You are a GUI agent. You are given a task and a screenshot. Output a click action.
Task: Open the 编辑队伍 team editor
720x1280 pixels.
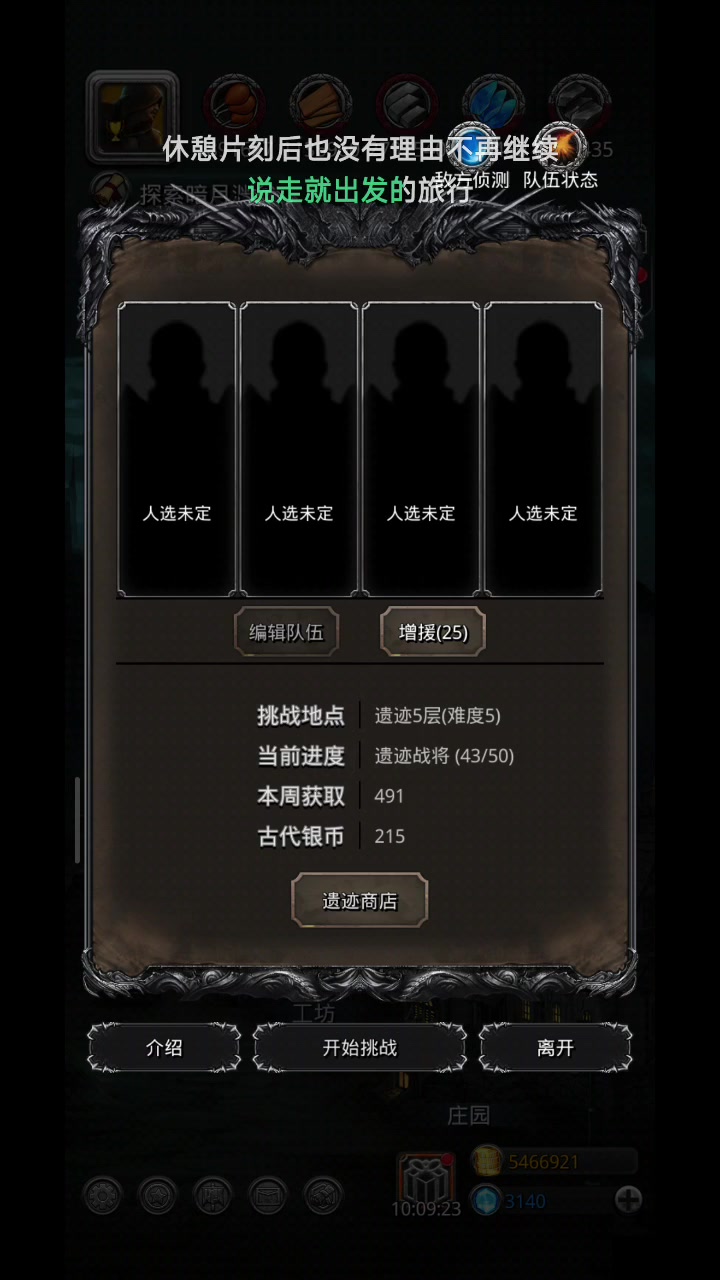[x=286, y=632]
